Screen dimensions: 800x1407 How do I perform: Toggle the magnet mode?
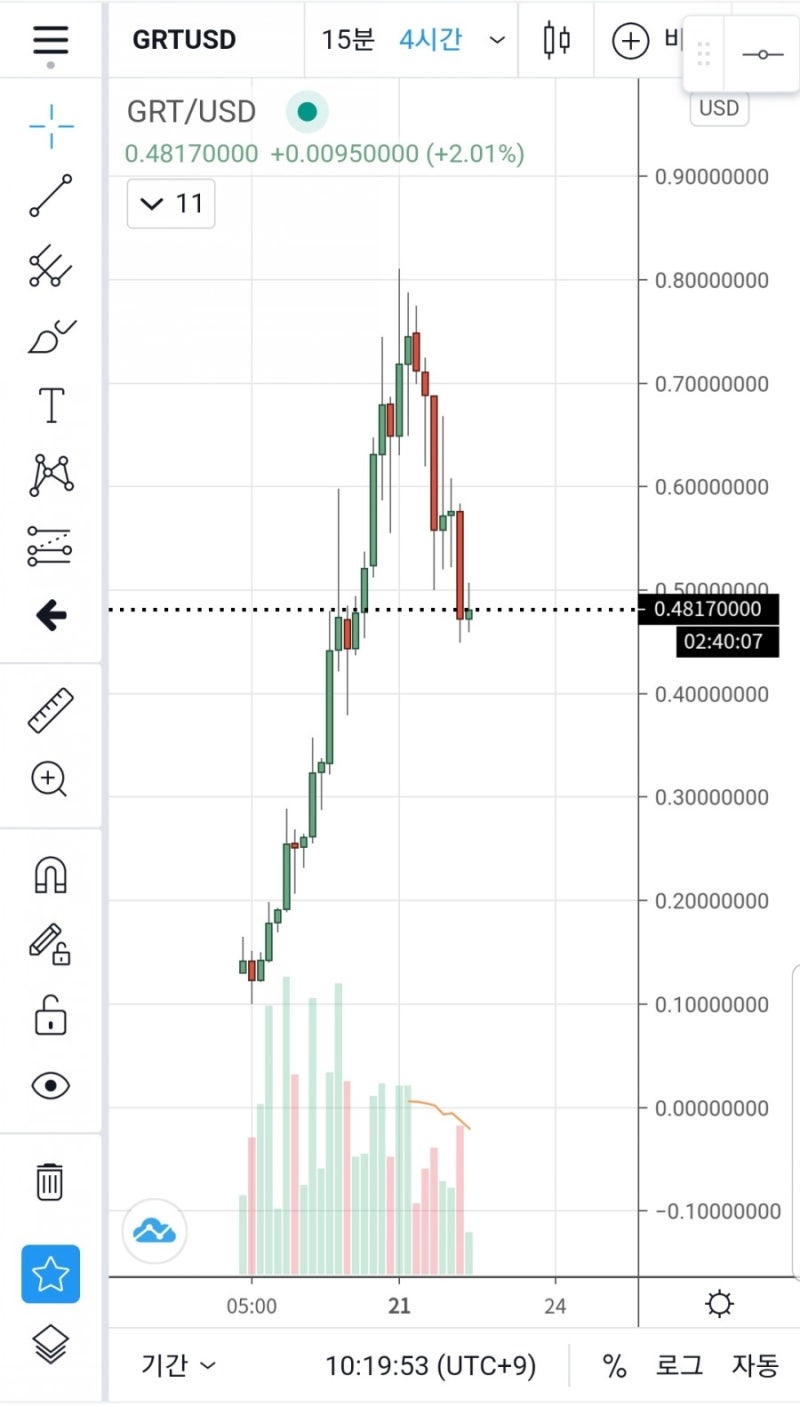[x=51, y=874]
